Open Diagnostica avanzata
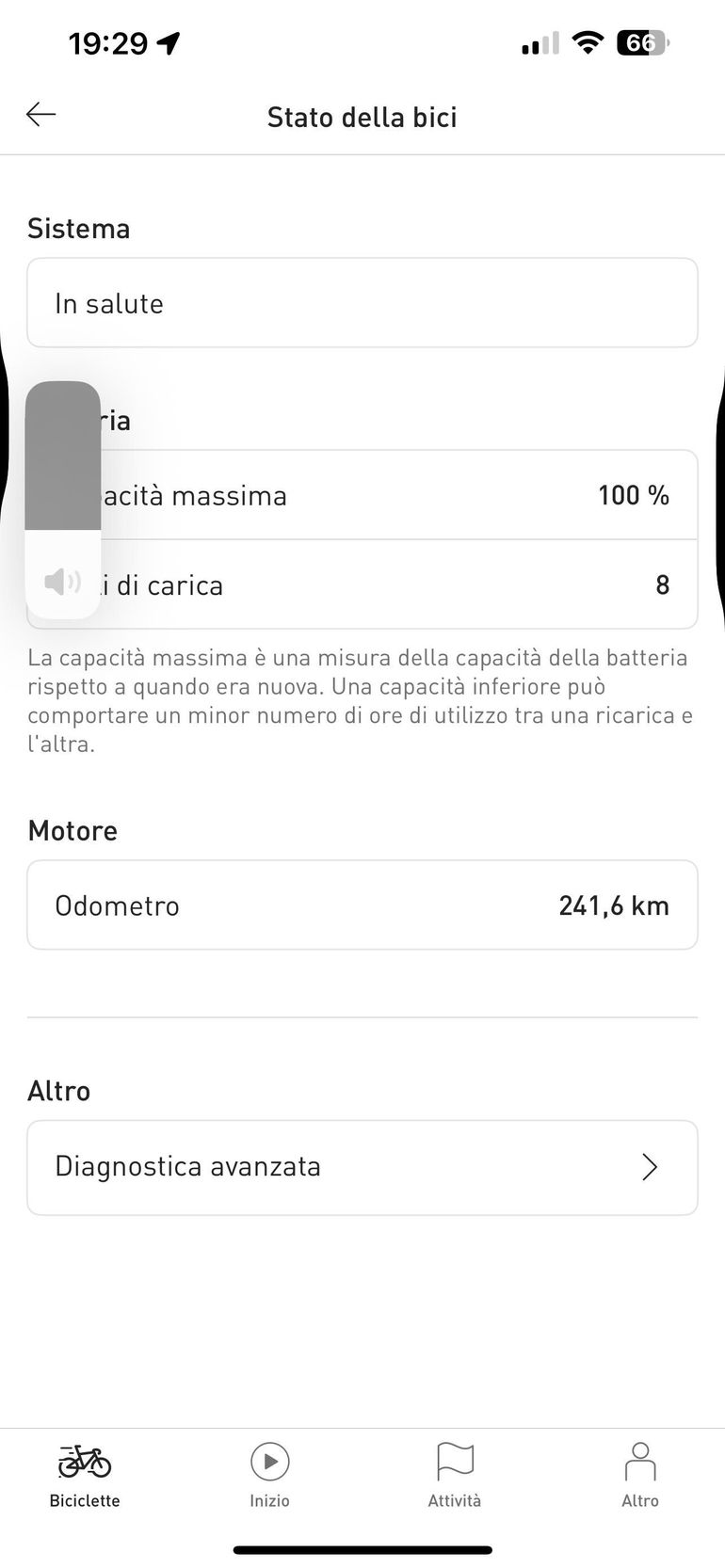725x1568 pixels. (362, 1167)
